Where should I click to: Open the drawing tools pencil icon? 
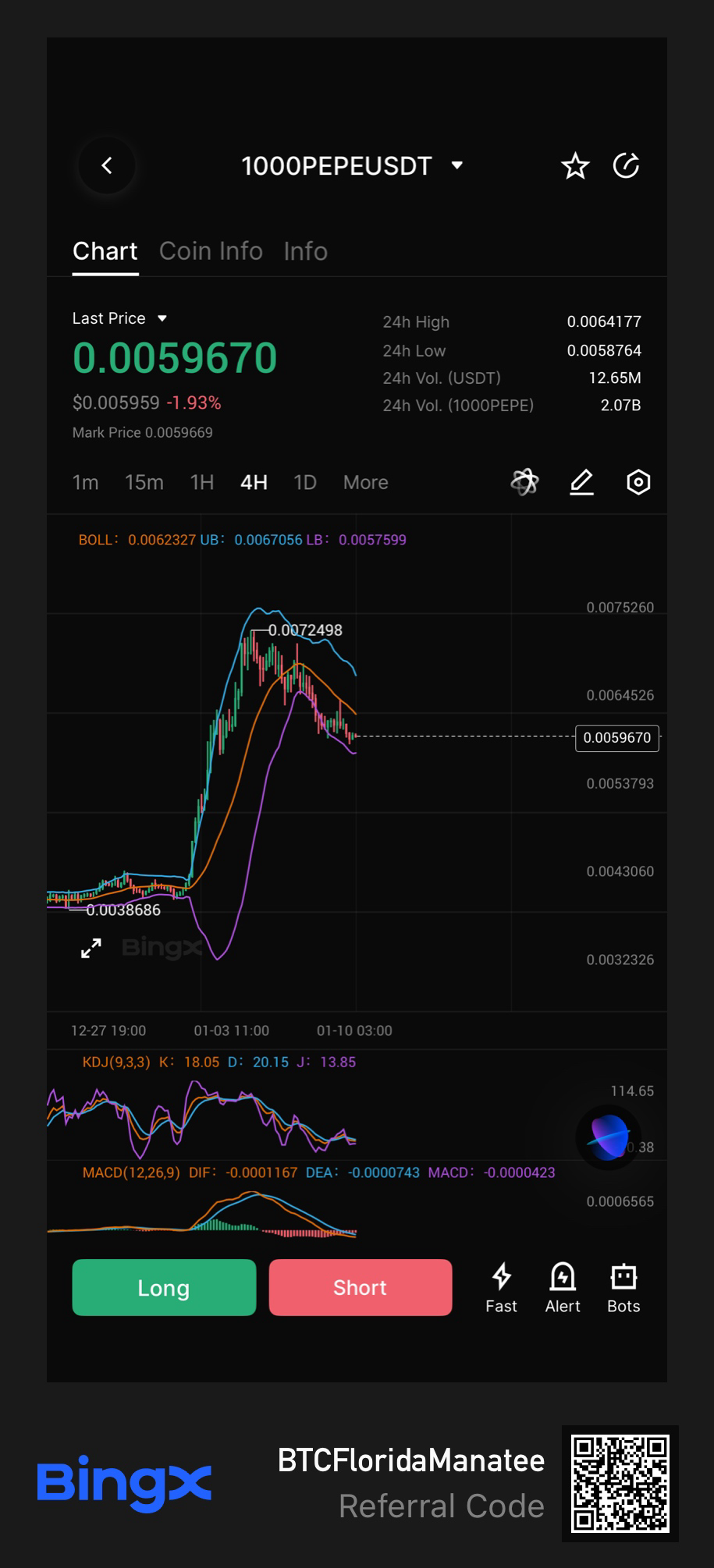[581, 482]
